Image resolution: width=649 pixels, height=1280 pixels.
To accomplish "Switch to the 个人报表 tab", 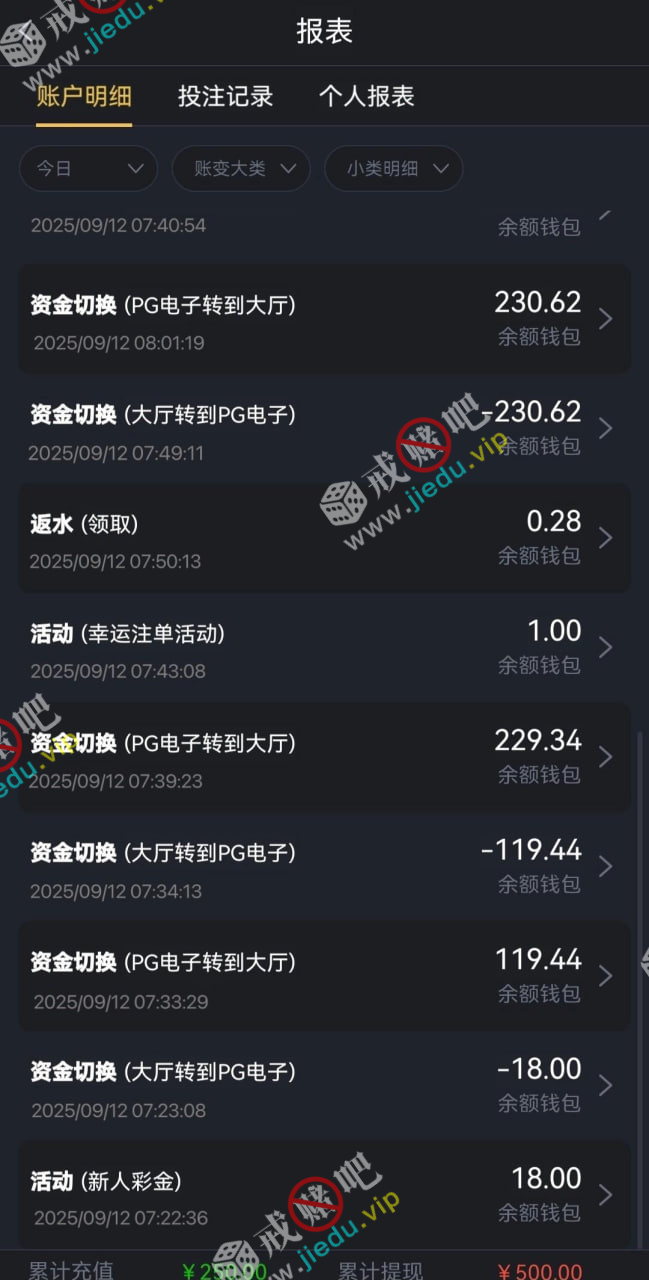I will point(366,96).
